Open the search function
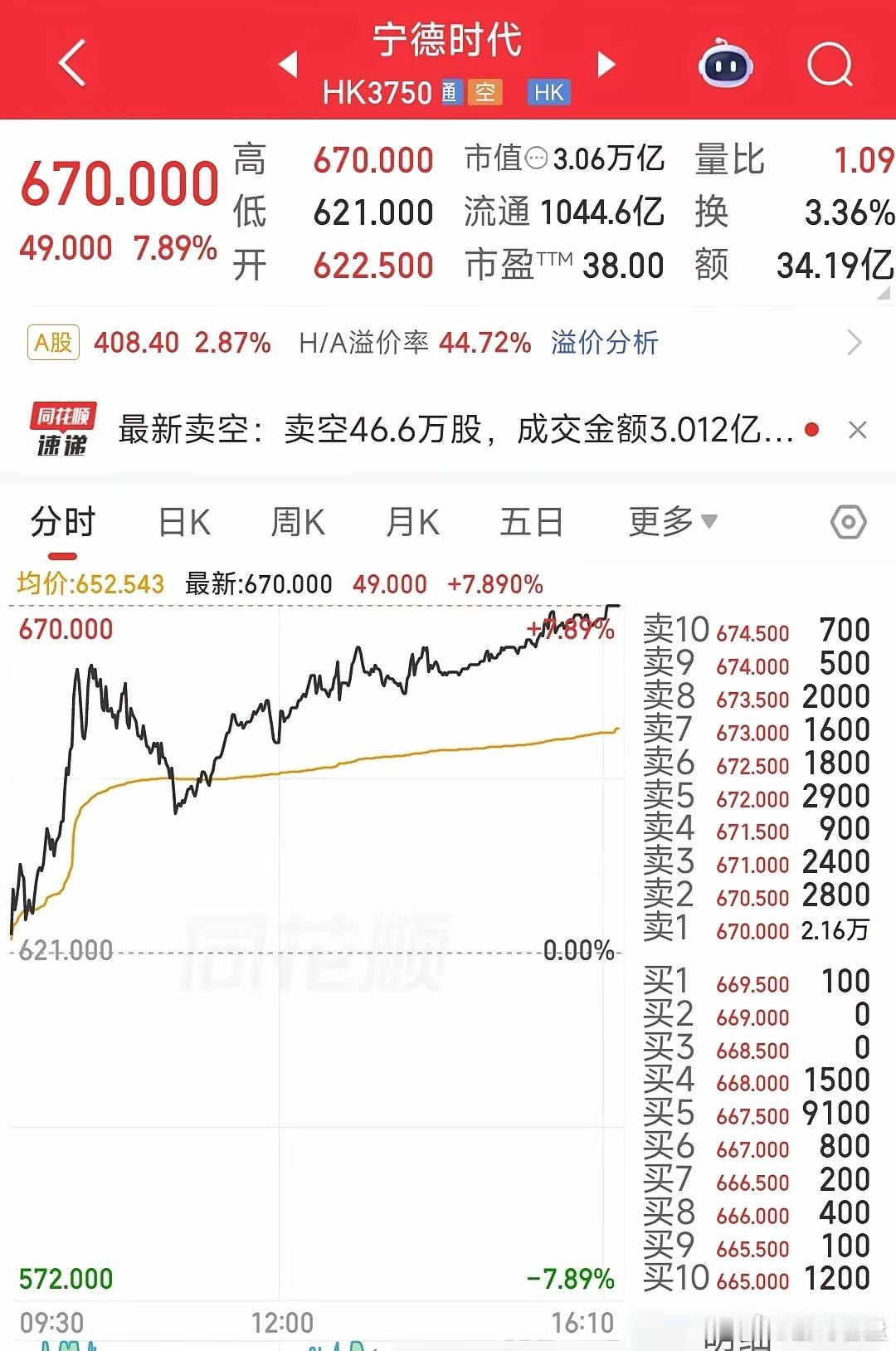The image size is (896, 1351). click(x=831, y=65)
